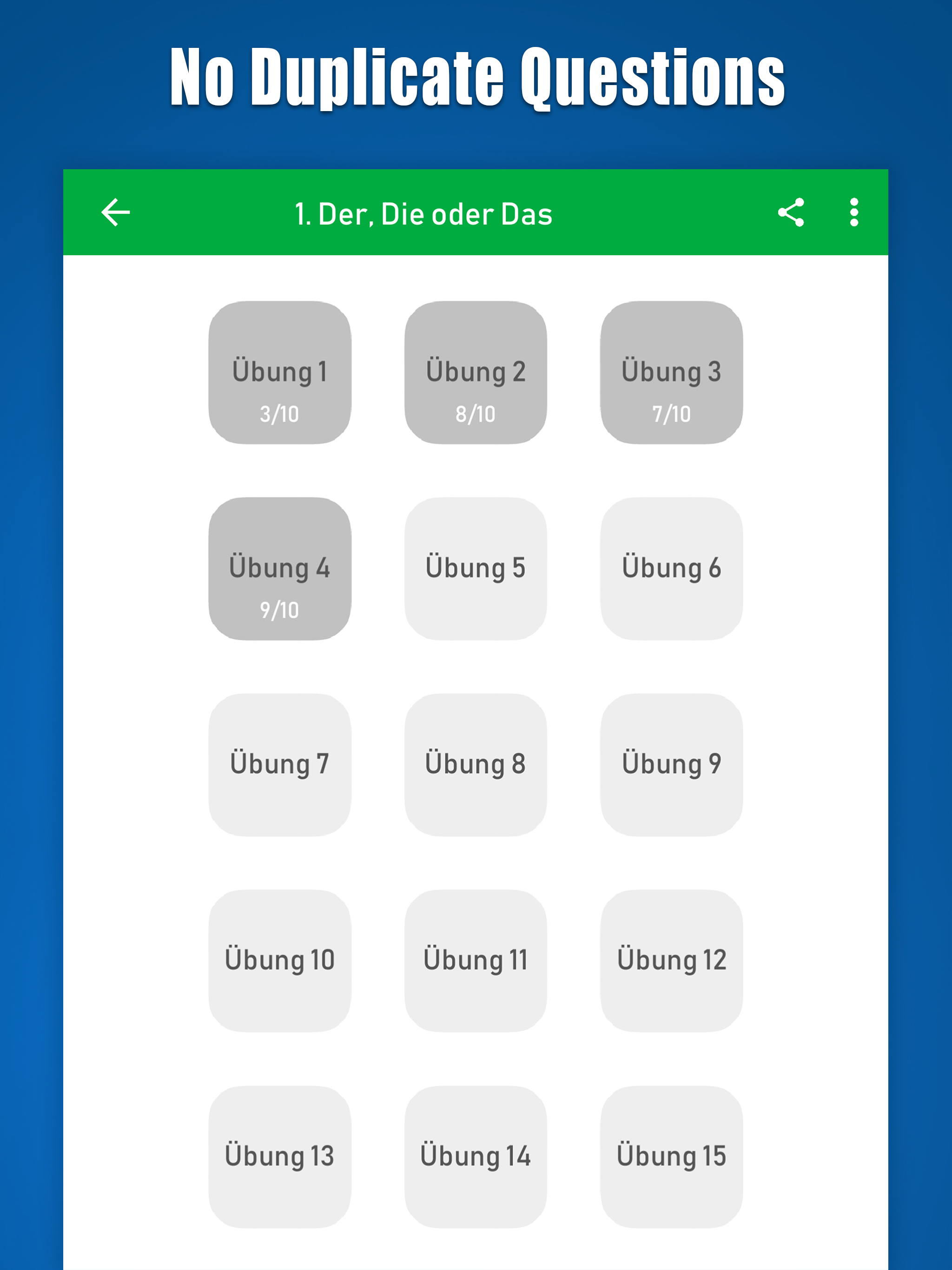Open Übung 10
952x1270 pixels.
pyautogui.click(x=280, y=960)
